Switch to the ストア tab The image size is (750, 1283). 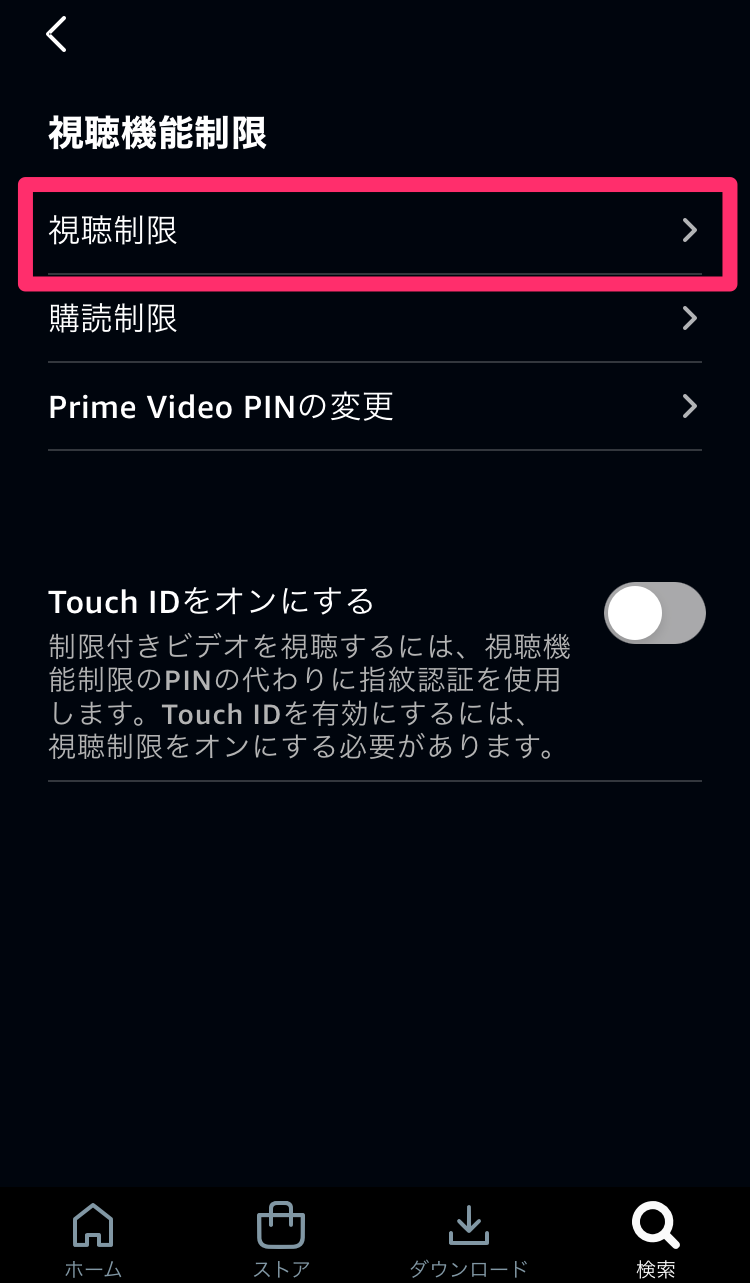click(x=281, y=1240)
